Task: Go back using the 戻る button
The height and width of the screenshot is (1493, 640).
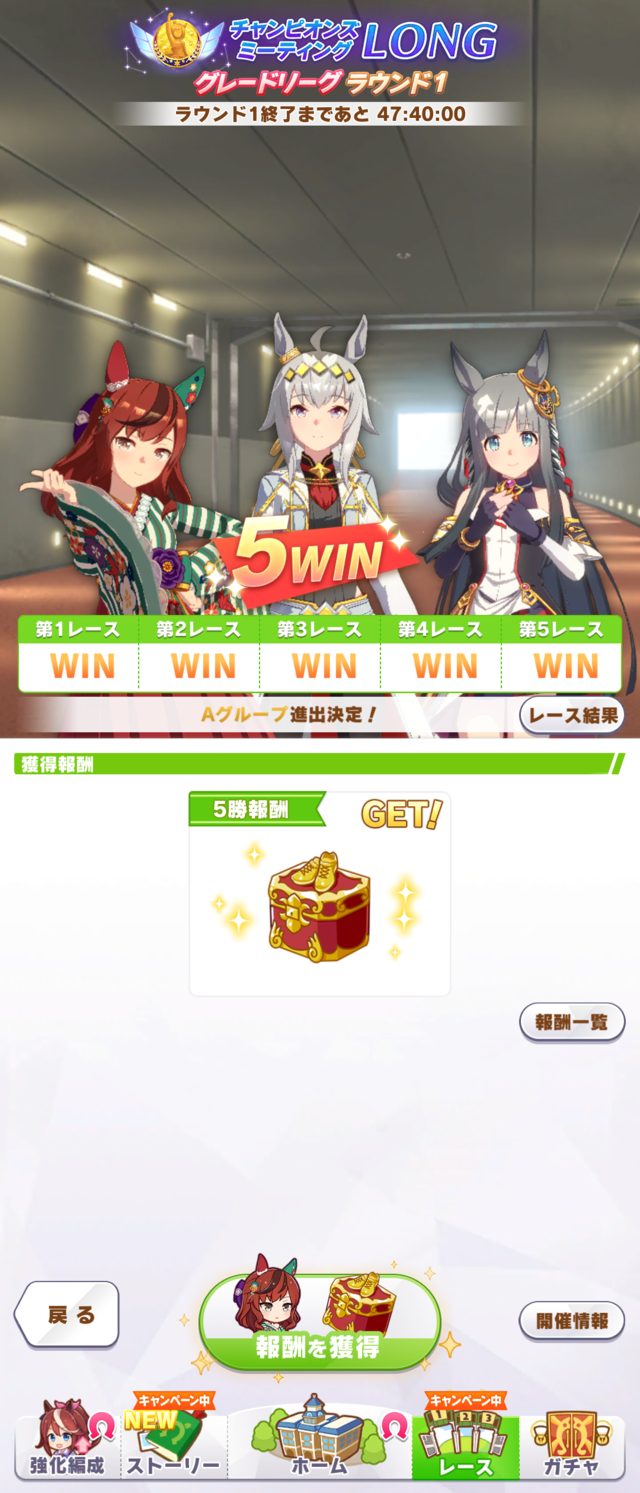Action: [68, 1314]
